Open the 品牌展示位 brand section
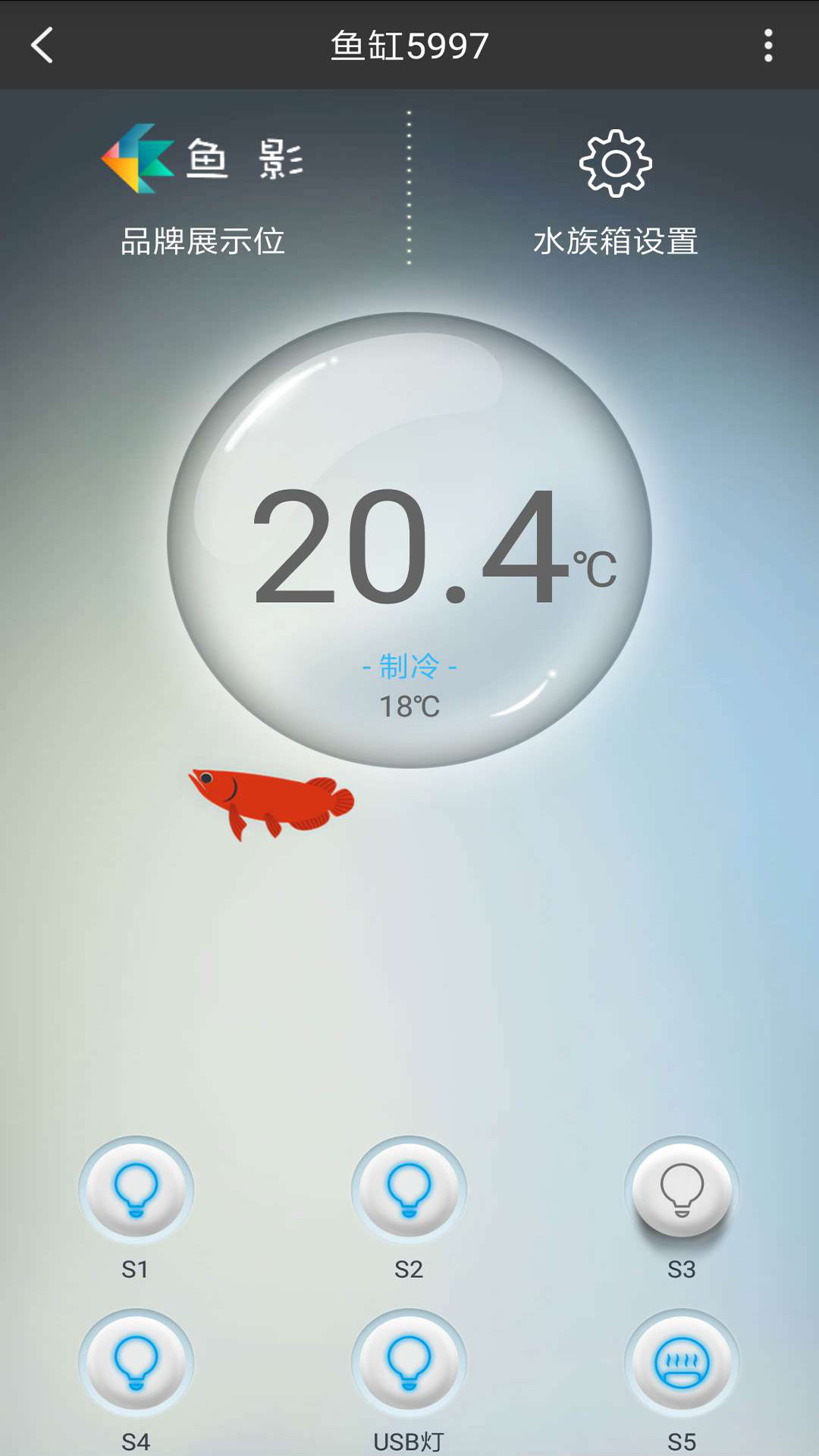Screen dimensions: 819x1456 202,190
